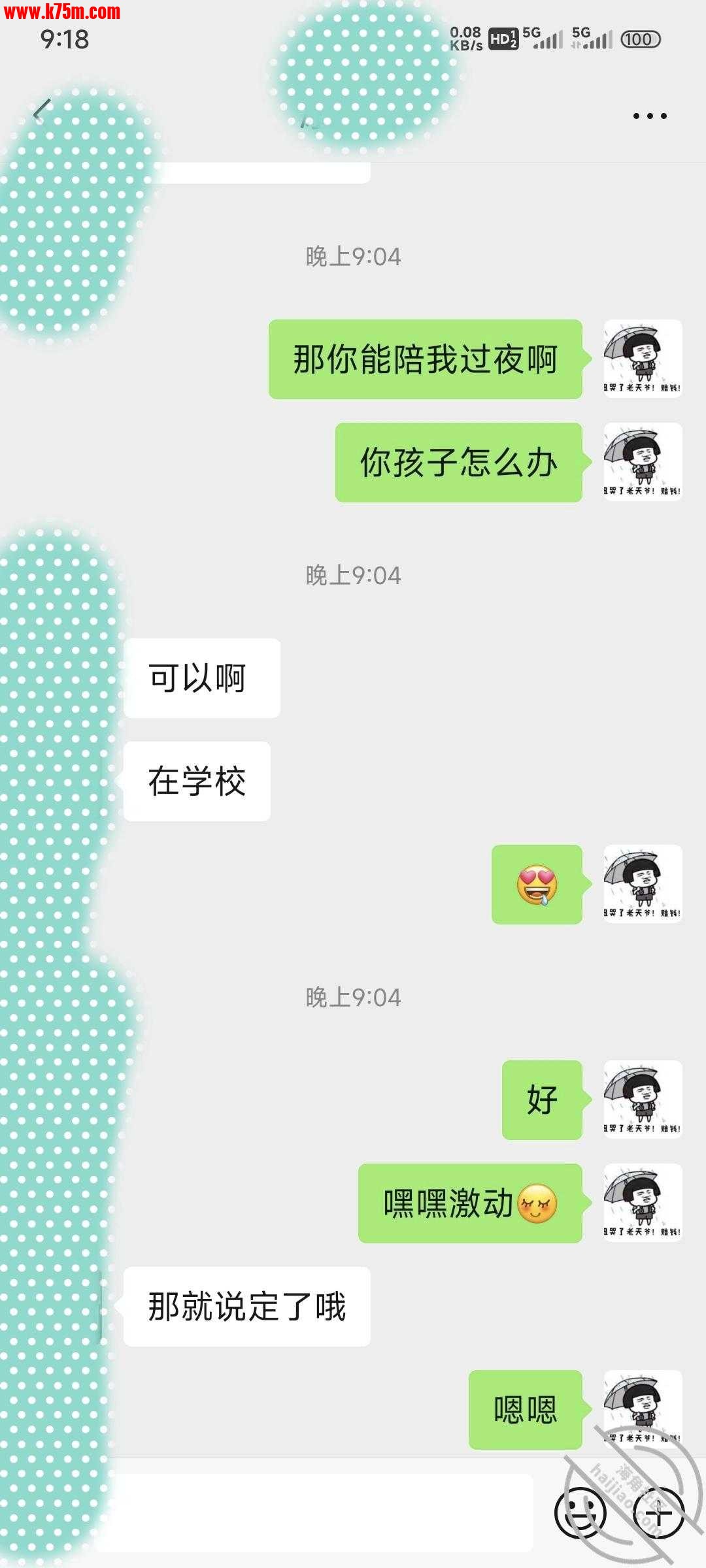Go back to the chat list

42,112
